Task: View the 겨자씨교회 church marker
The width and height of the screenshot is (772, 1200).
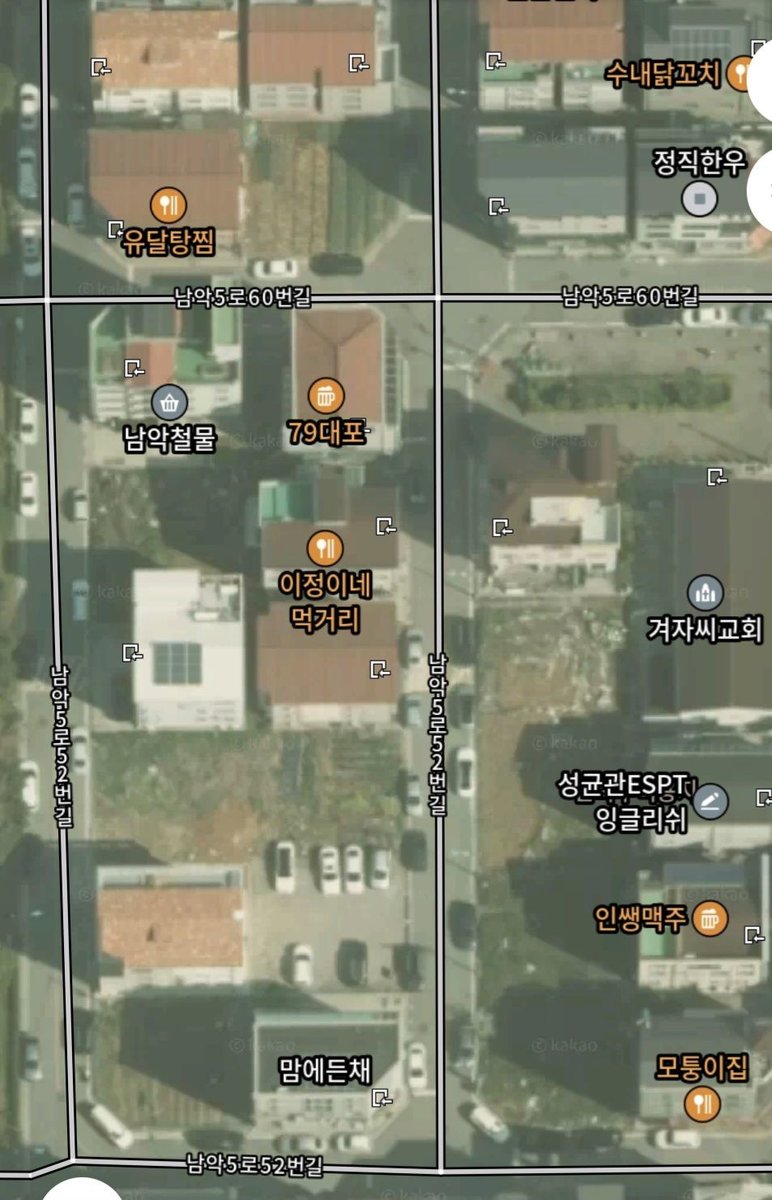Action: click(706, 592)
